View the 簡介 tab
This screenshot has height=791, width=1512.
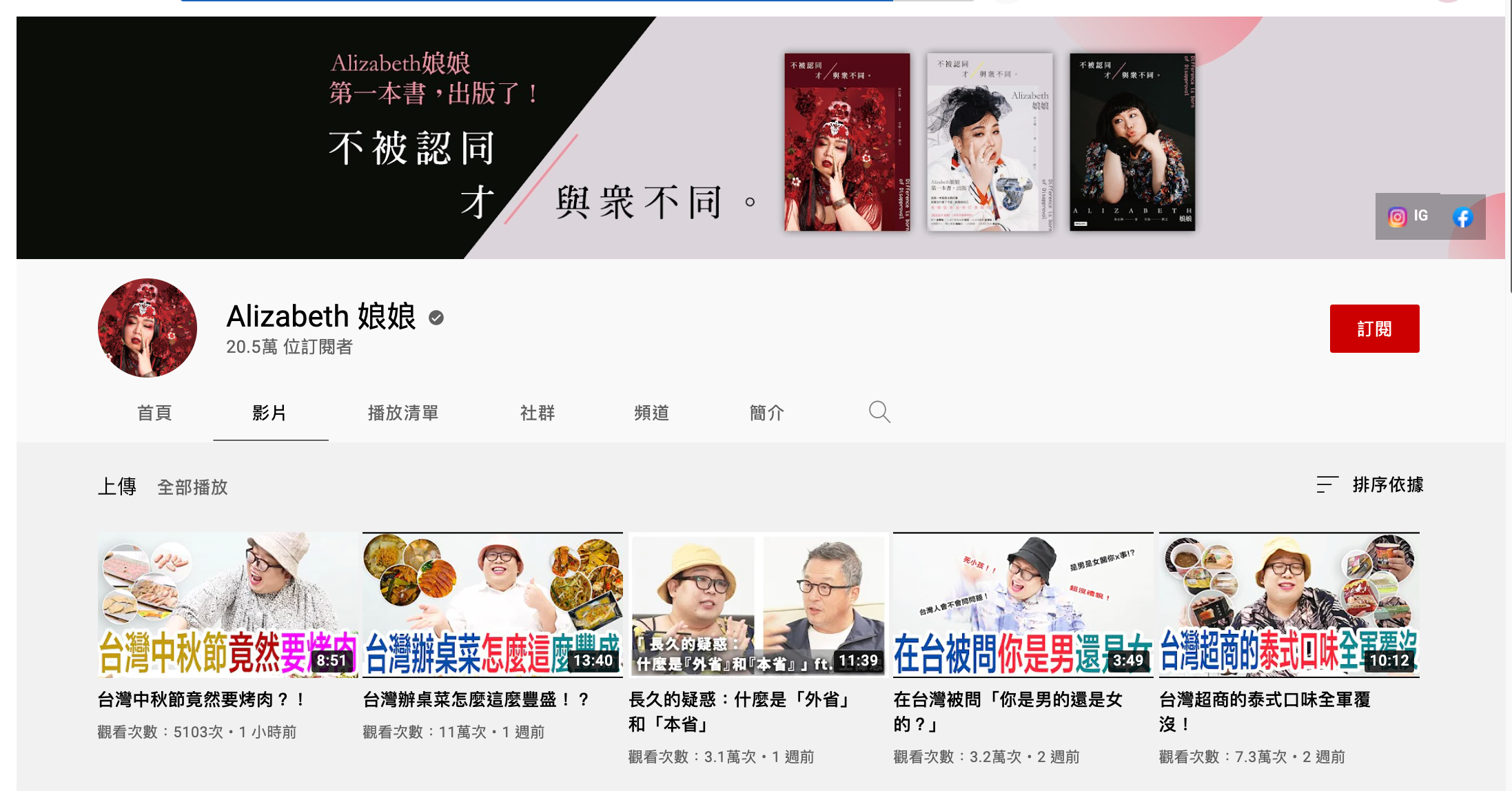pos(766,413)
